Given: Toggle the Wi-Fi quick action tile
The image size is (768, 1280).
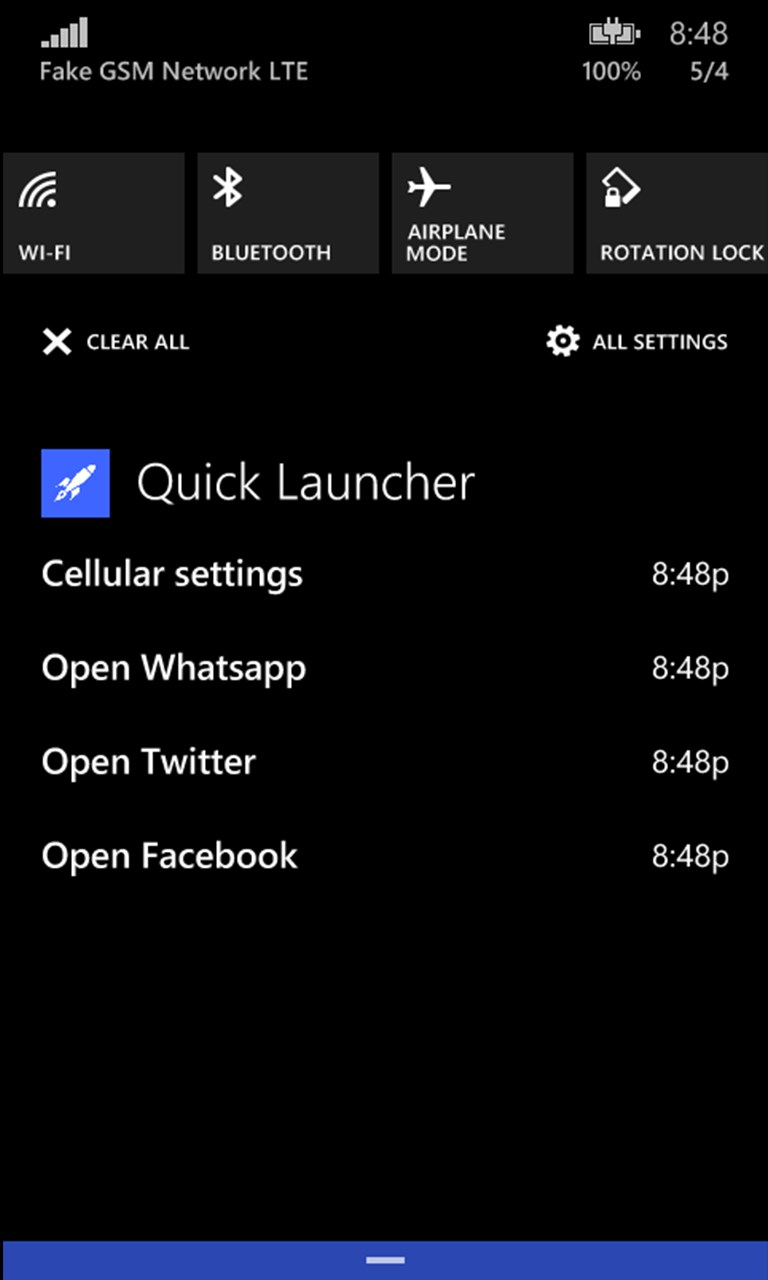Looking at the screenshot, I should click(93, 212).
